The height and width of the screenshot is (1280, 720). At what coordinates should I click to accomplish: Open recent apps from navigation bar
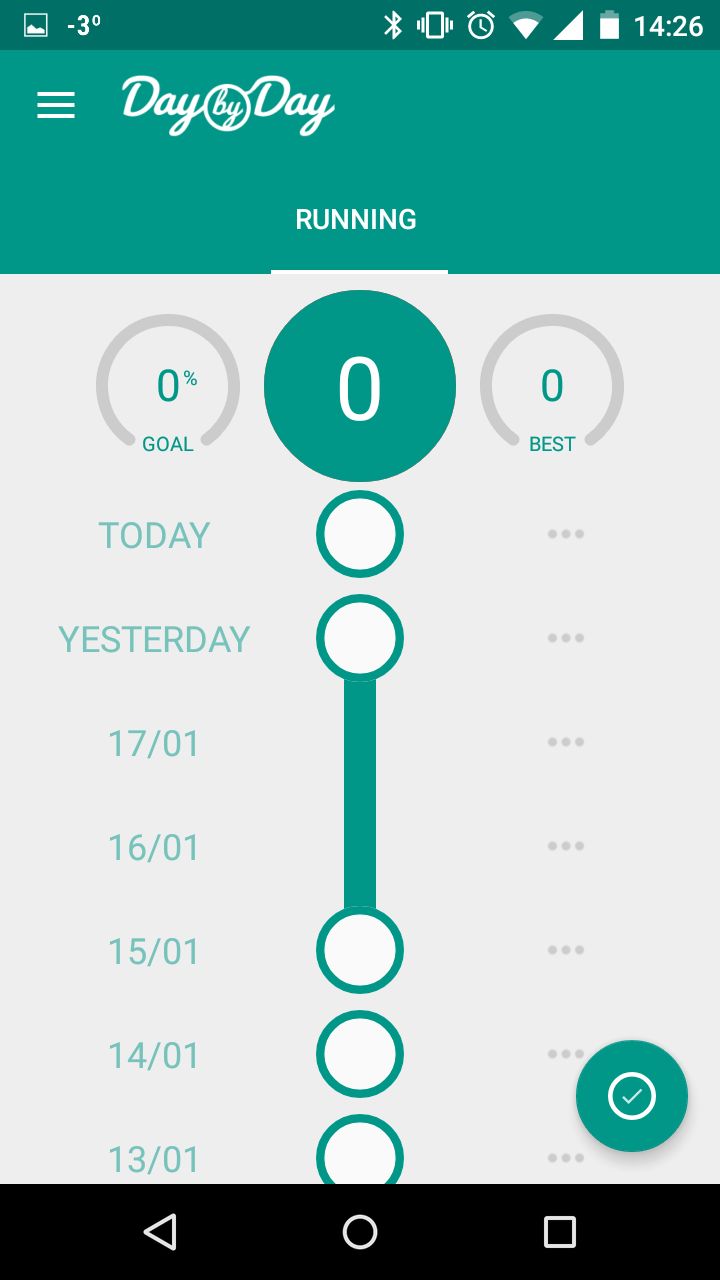pyautogui.click(x=560, y=1232)
